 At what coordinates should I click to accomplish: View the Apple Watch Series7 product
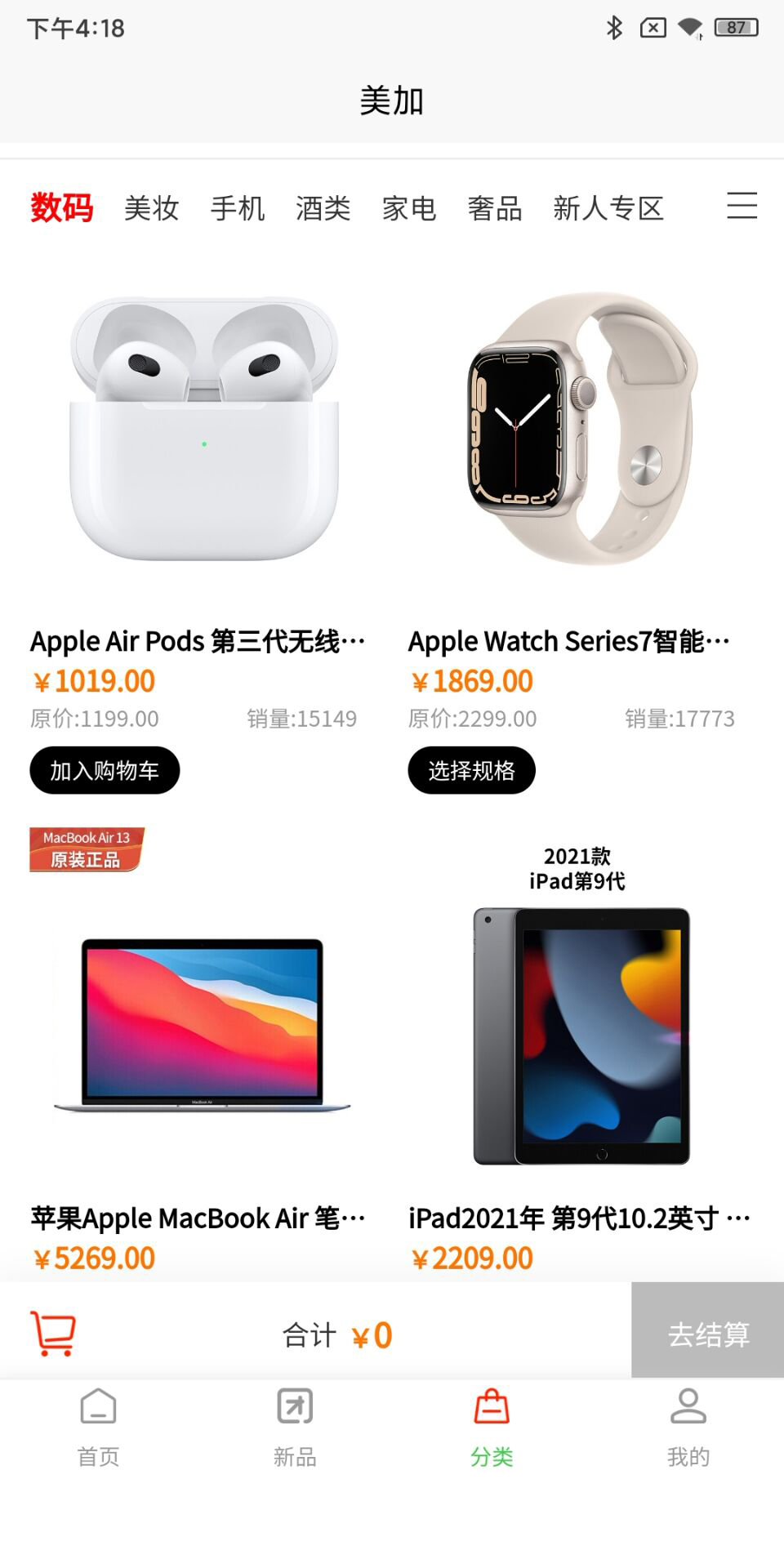pyautogui.click(x=581, y=430)
